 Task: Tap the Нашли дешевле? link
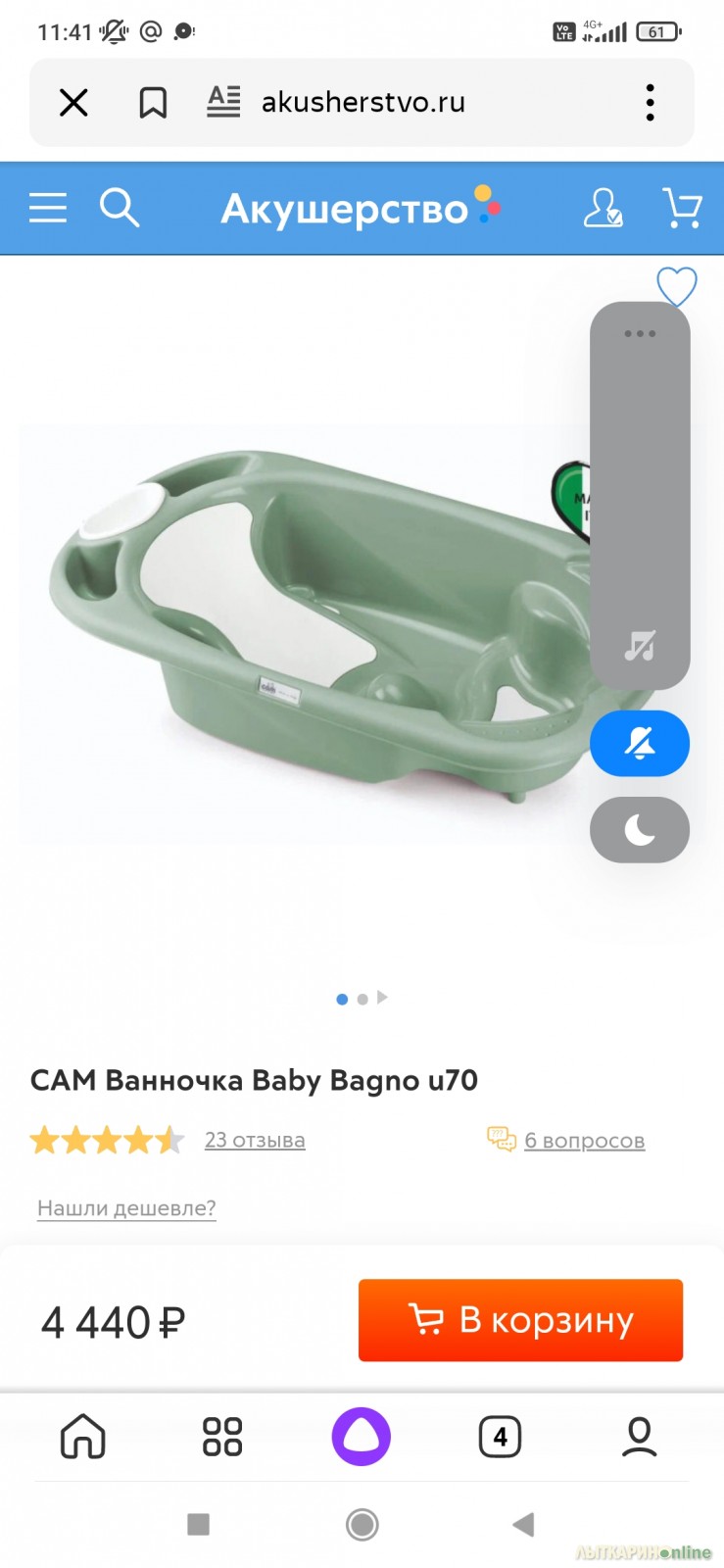tap(126, 1207)
